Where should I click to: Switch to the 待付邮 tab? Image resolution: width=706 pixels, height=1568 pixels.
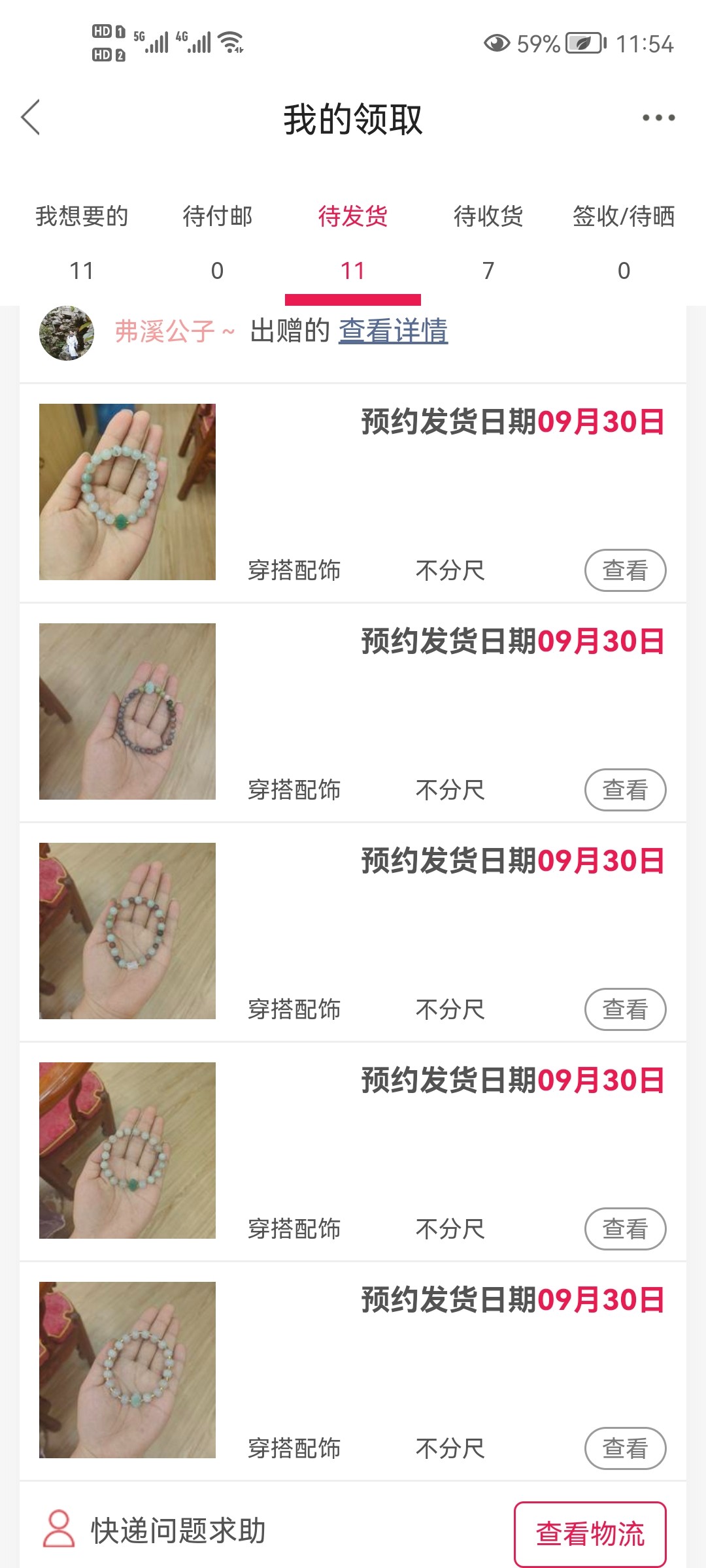coord(217,242)
